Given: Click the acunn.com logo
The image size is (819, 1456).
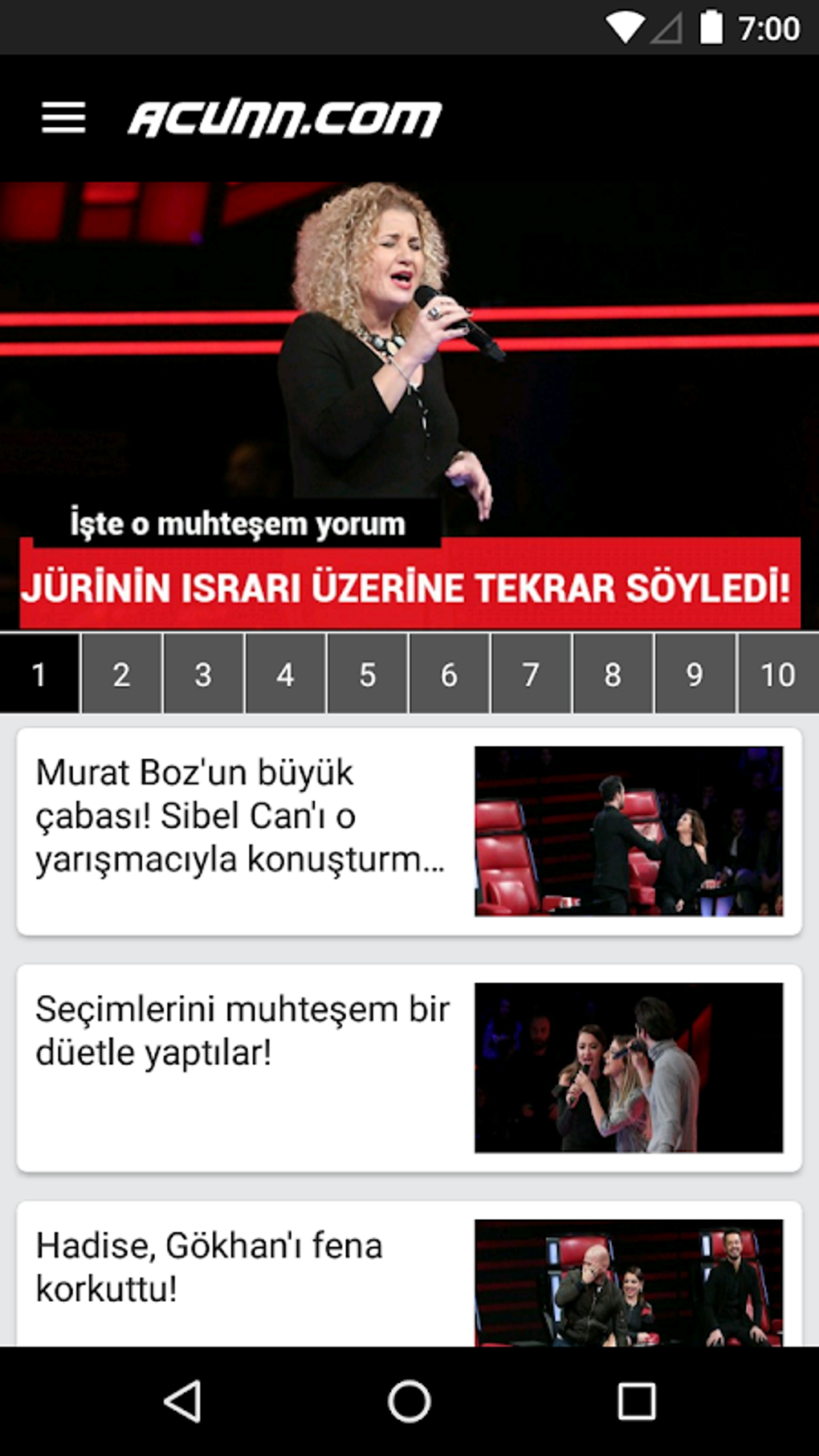Looking at the screenshot, I should point(283,118).
